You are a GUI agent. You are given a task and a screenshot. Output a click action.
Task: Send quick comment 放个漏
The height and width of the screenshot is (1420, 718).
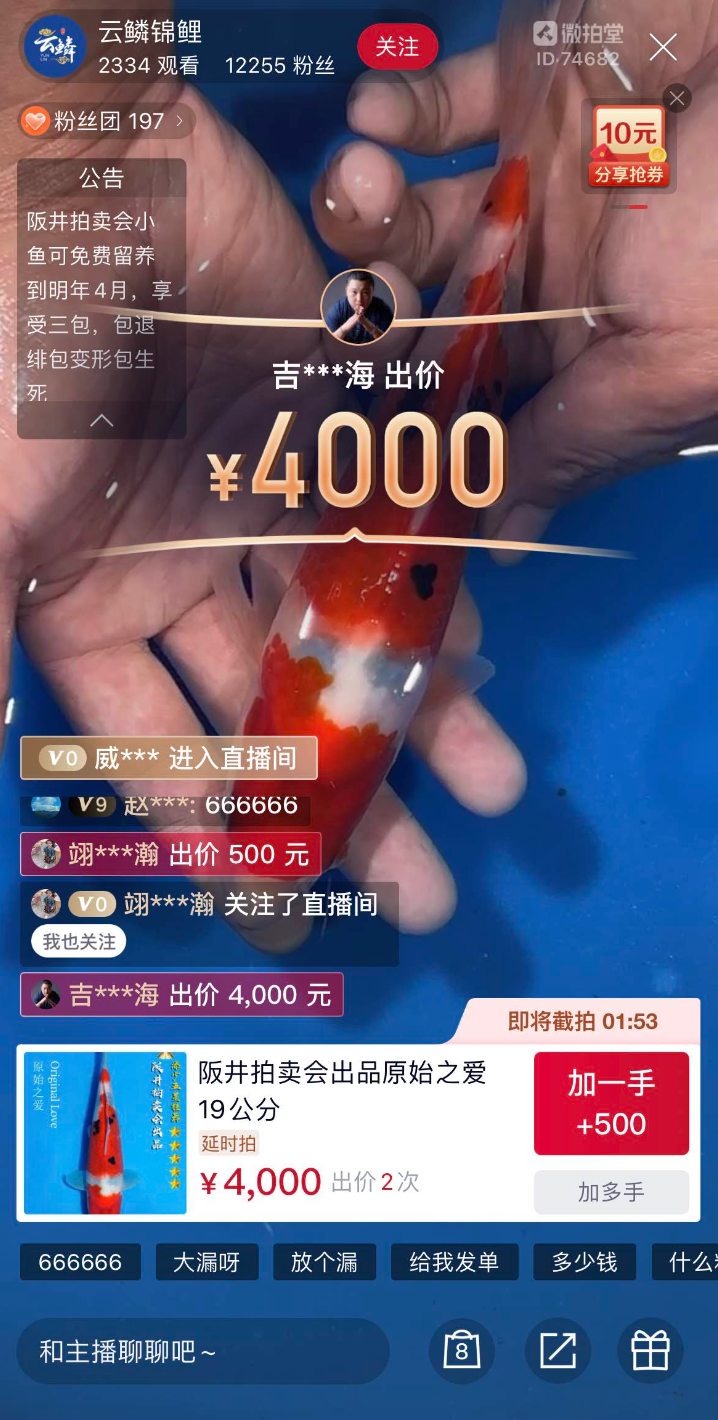coord(326,1262)
